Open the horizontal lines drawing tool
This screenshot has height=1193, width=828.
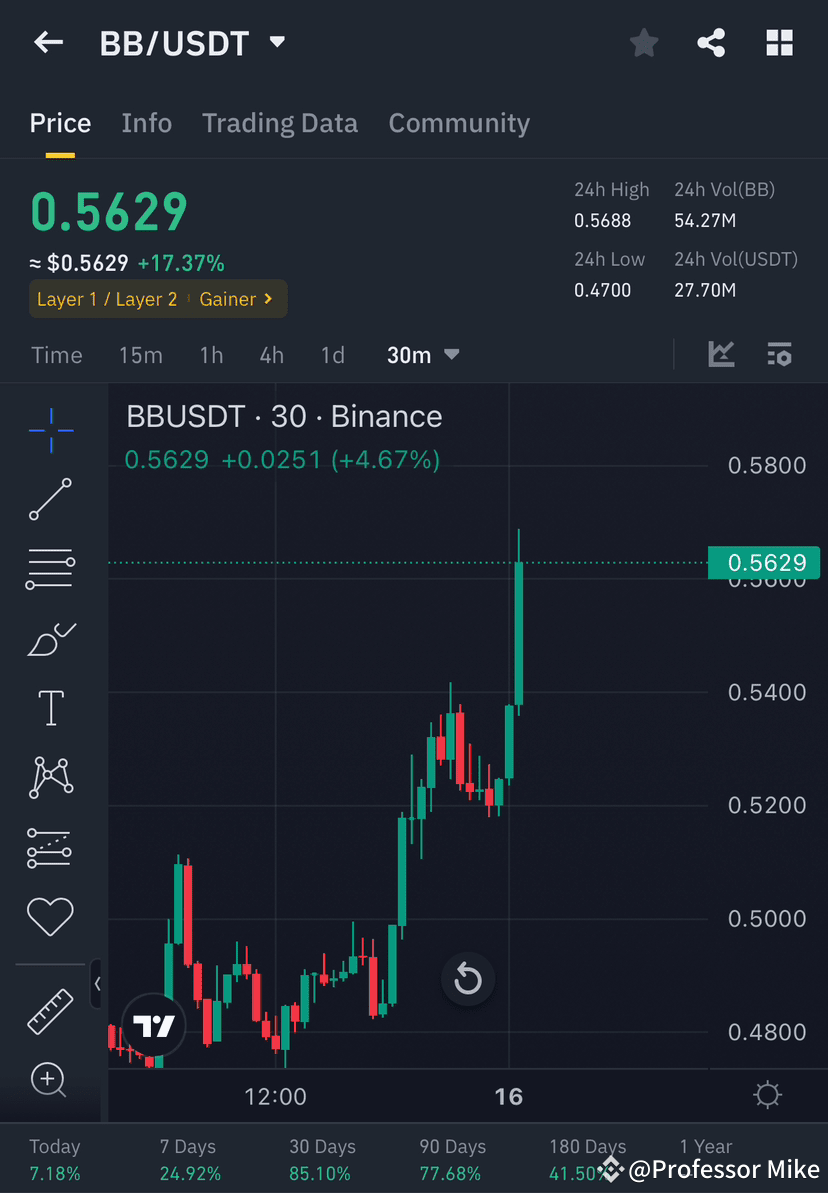point(50,569)
